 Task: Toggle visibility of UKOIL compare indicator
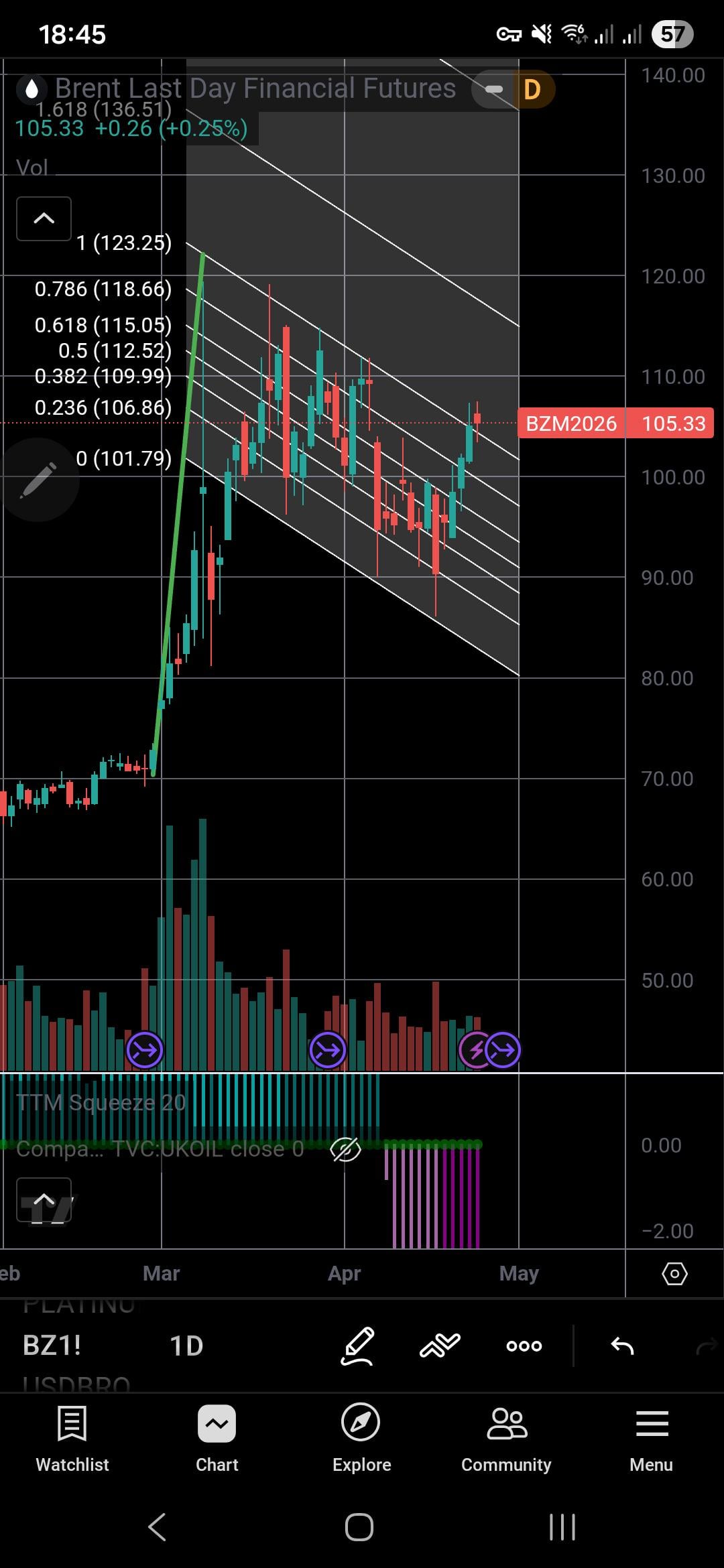click(346, 1150)
